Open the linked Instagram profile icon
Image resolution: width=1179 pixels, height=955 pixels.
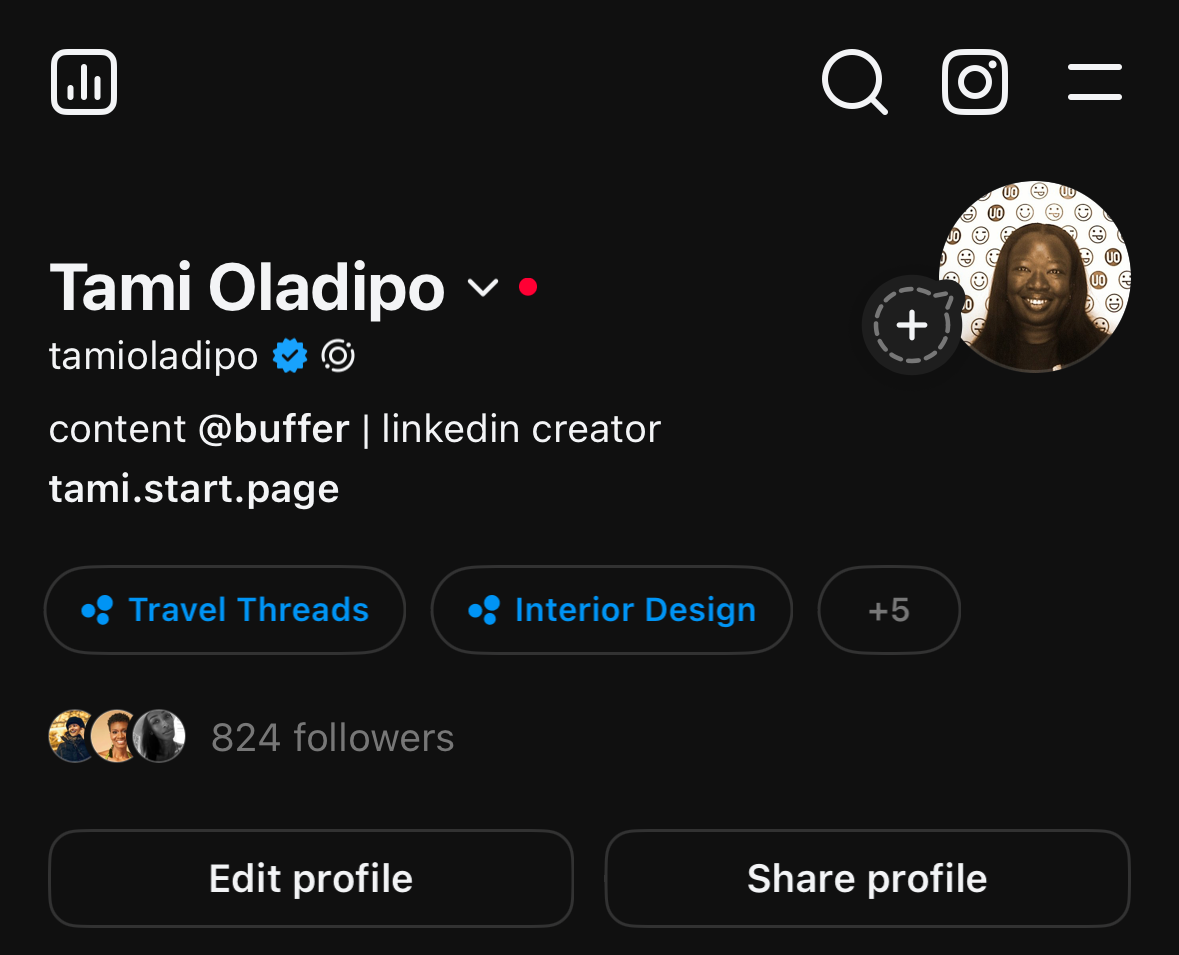point(974,82)
